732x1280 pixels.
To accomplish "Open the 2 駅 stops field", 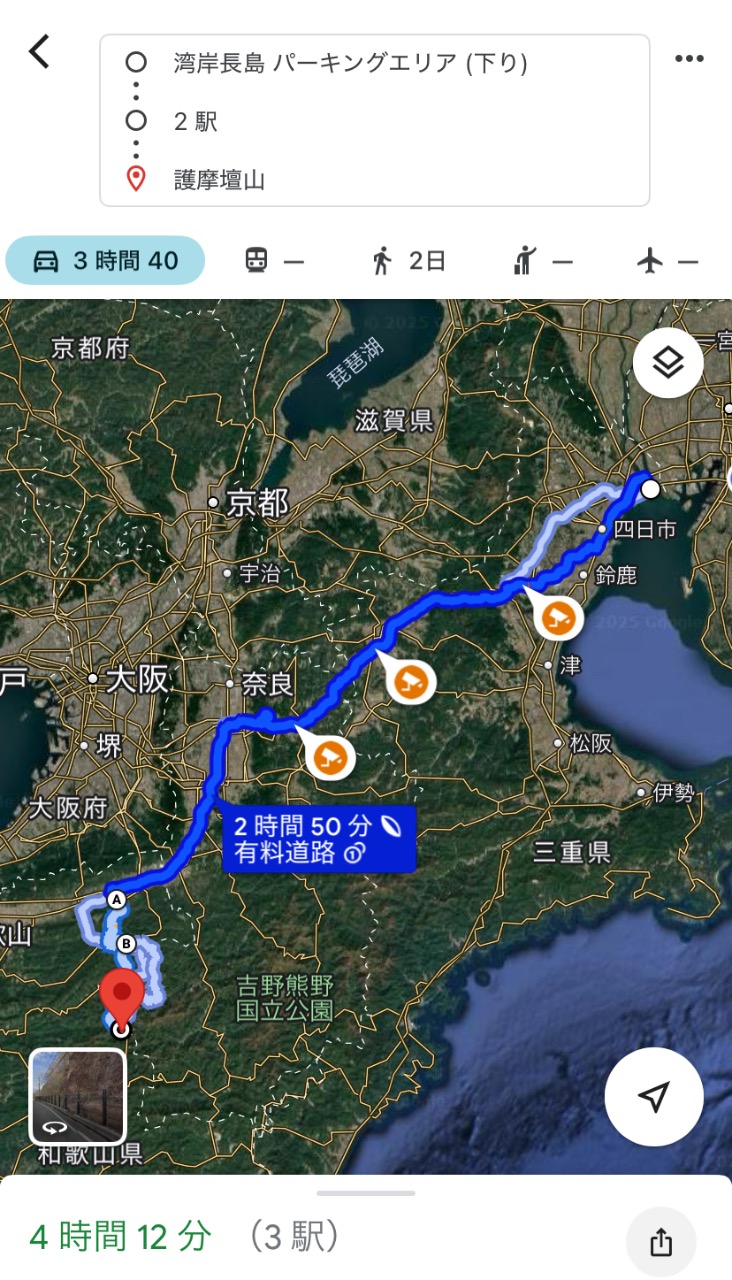I will [374, 122].
